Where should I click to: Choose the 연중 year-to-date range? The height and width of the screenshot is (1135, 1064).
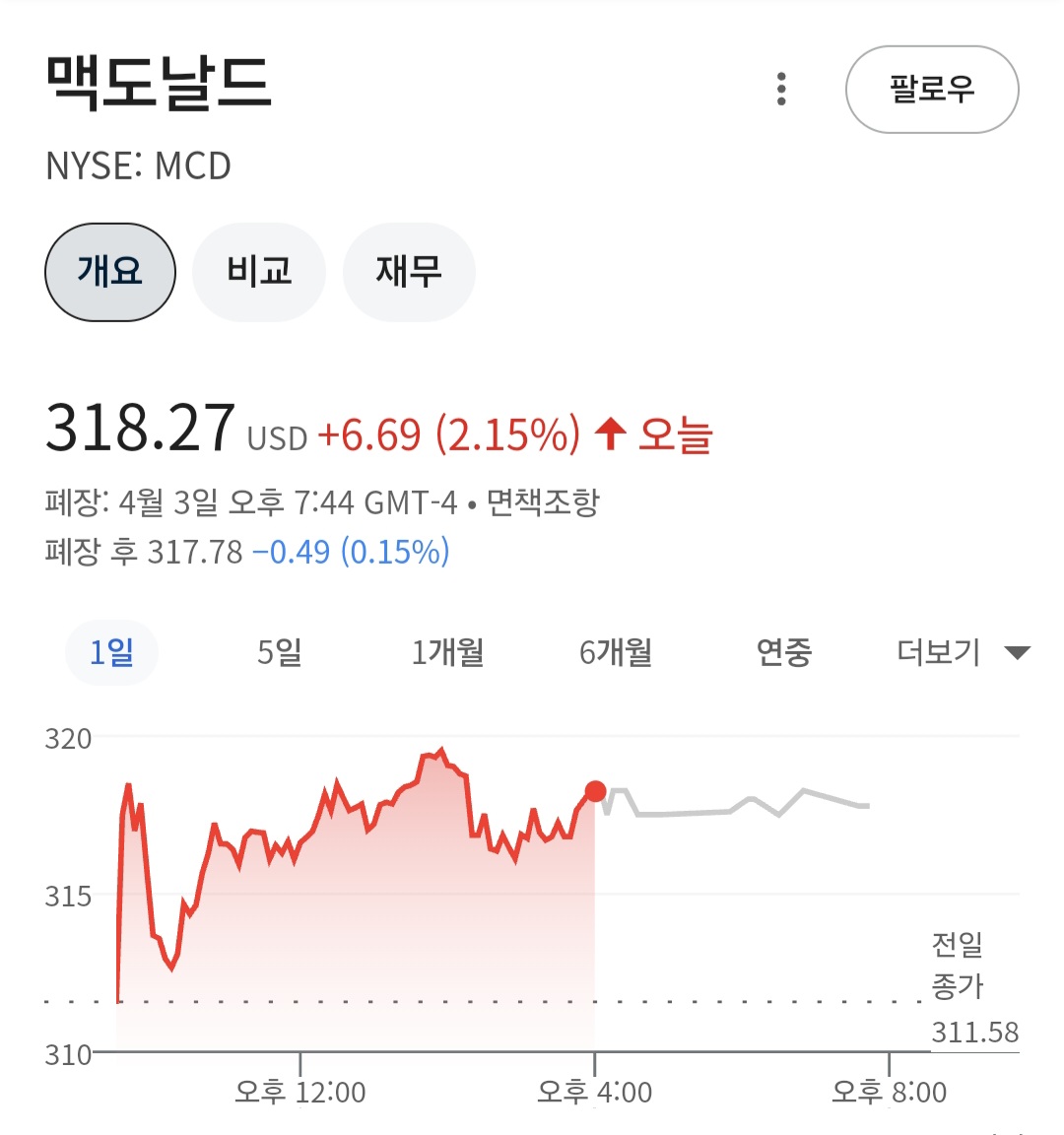784,652
